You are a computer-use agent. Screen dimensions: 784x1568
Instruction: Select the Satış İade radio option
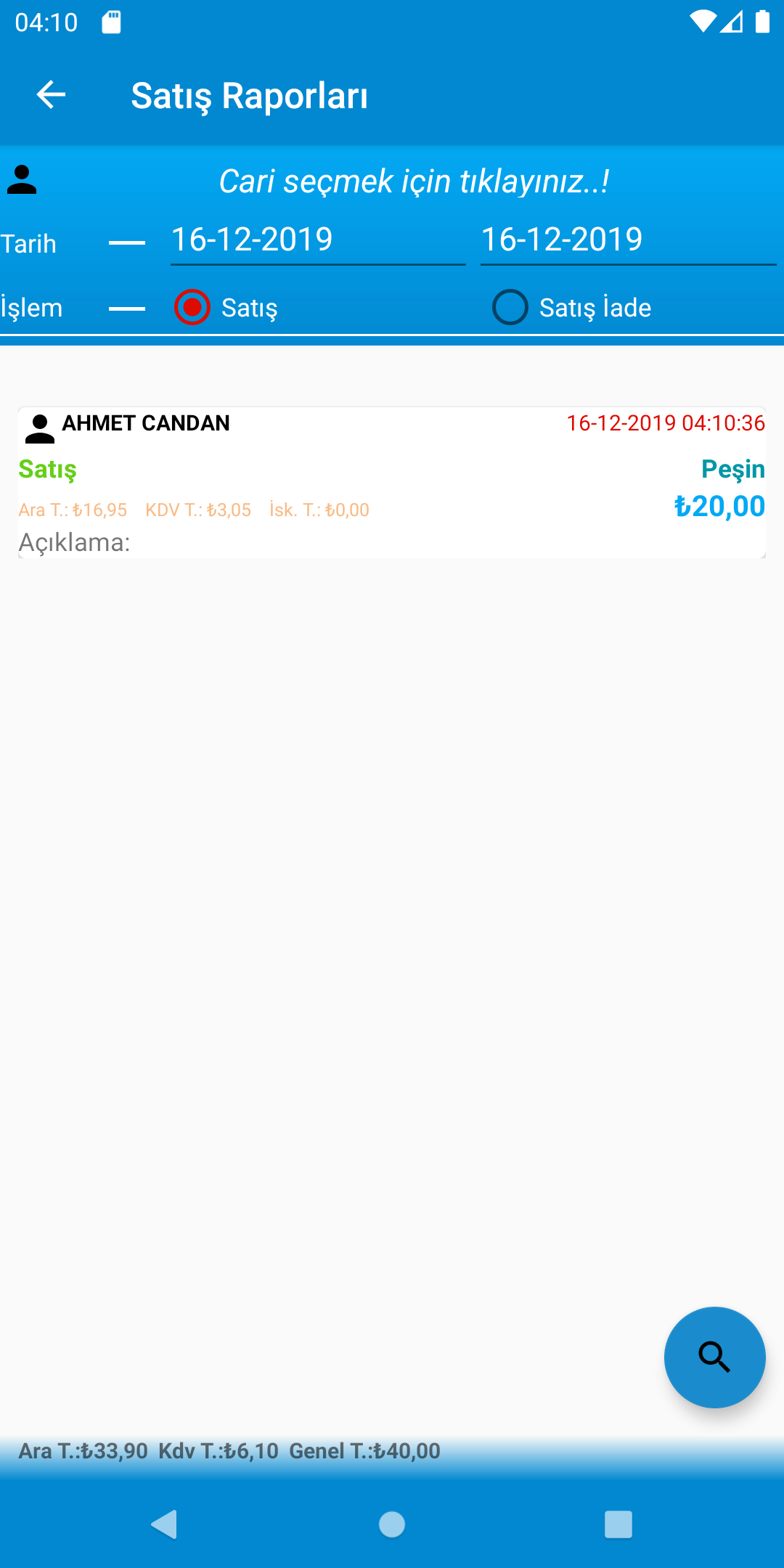tap(510, 308)
